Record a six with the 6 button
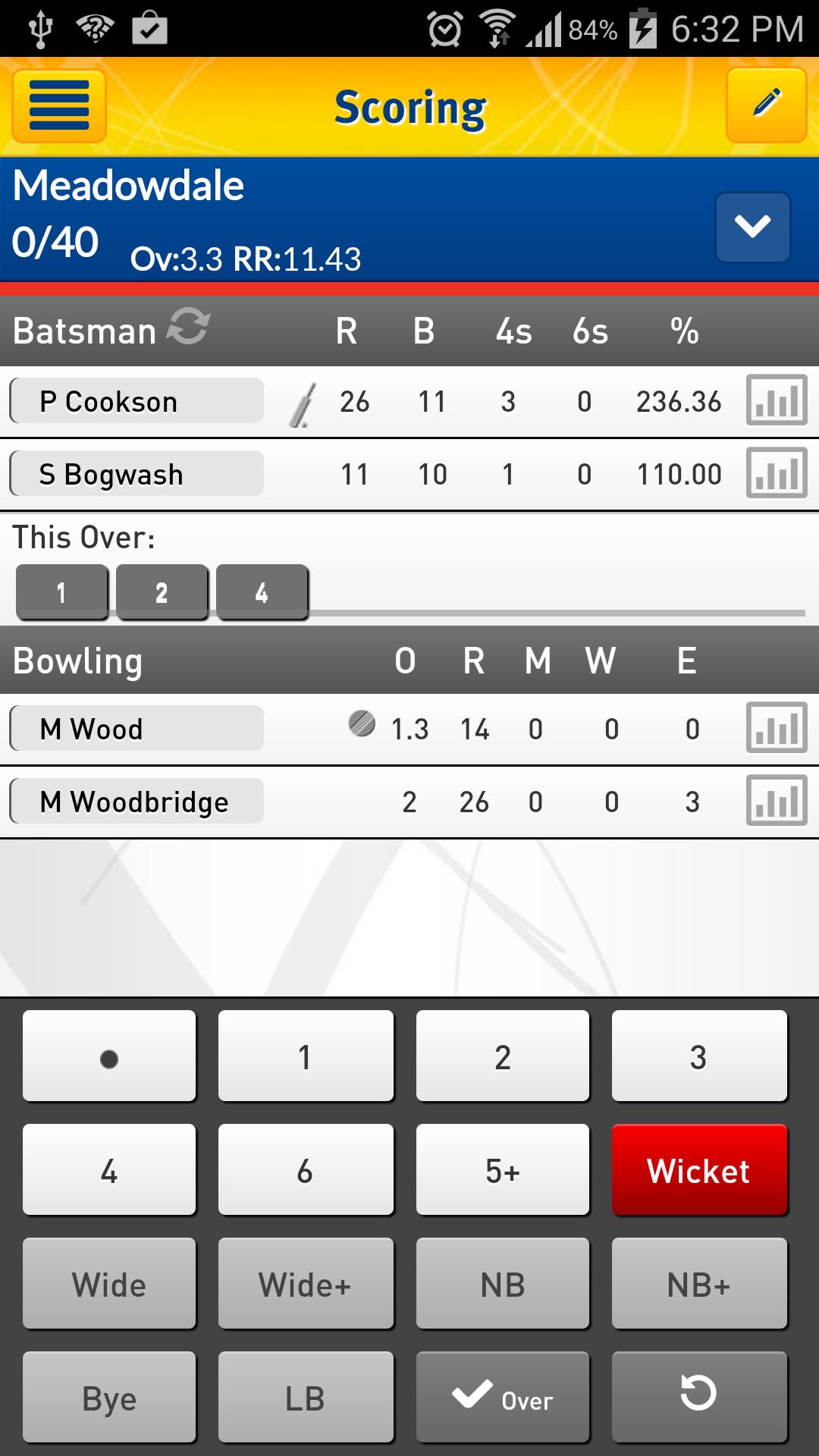Image resolution: width=819 pixels, height=1456 pixels. click(x=306, y=1169)
